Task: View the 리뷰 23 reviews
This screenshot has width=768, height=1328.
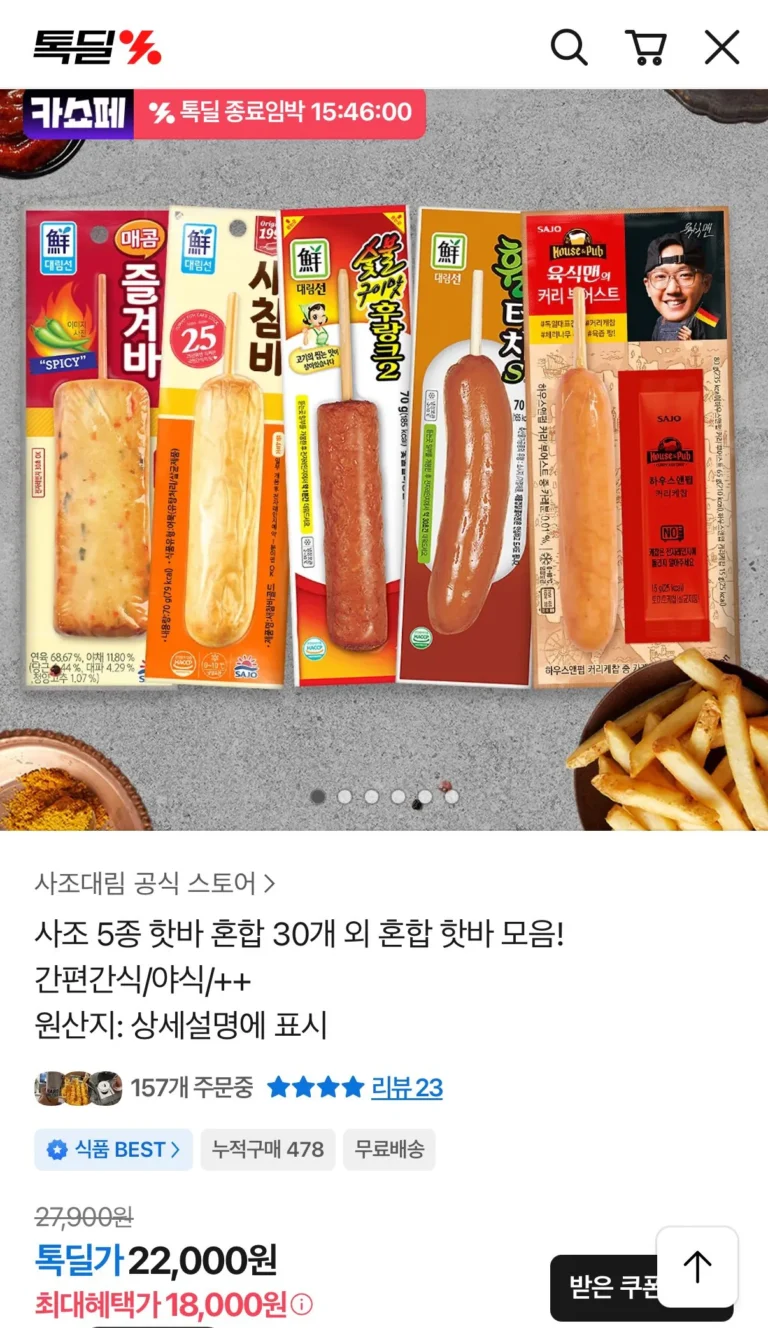Action: [406, 1087]
